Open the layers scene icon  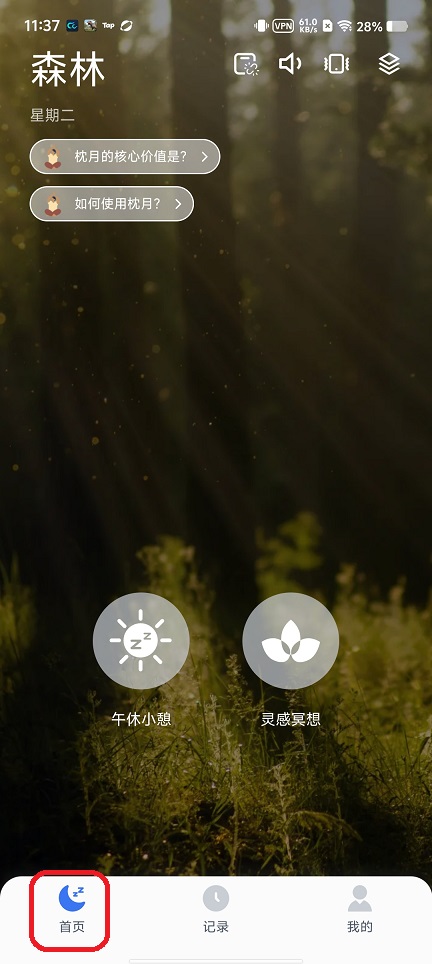(x=389, y=64)
